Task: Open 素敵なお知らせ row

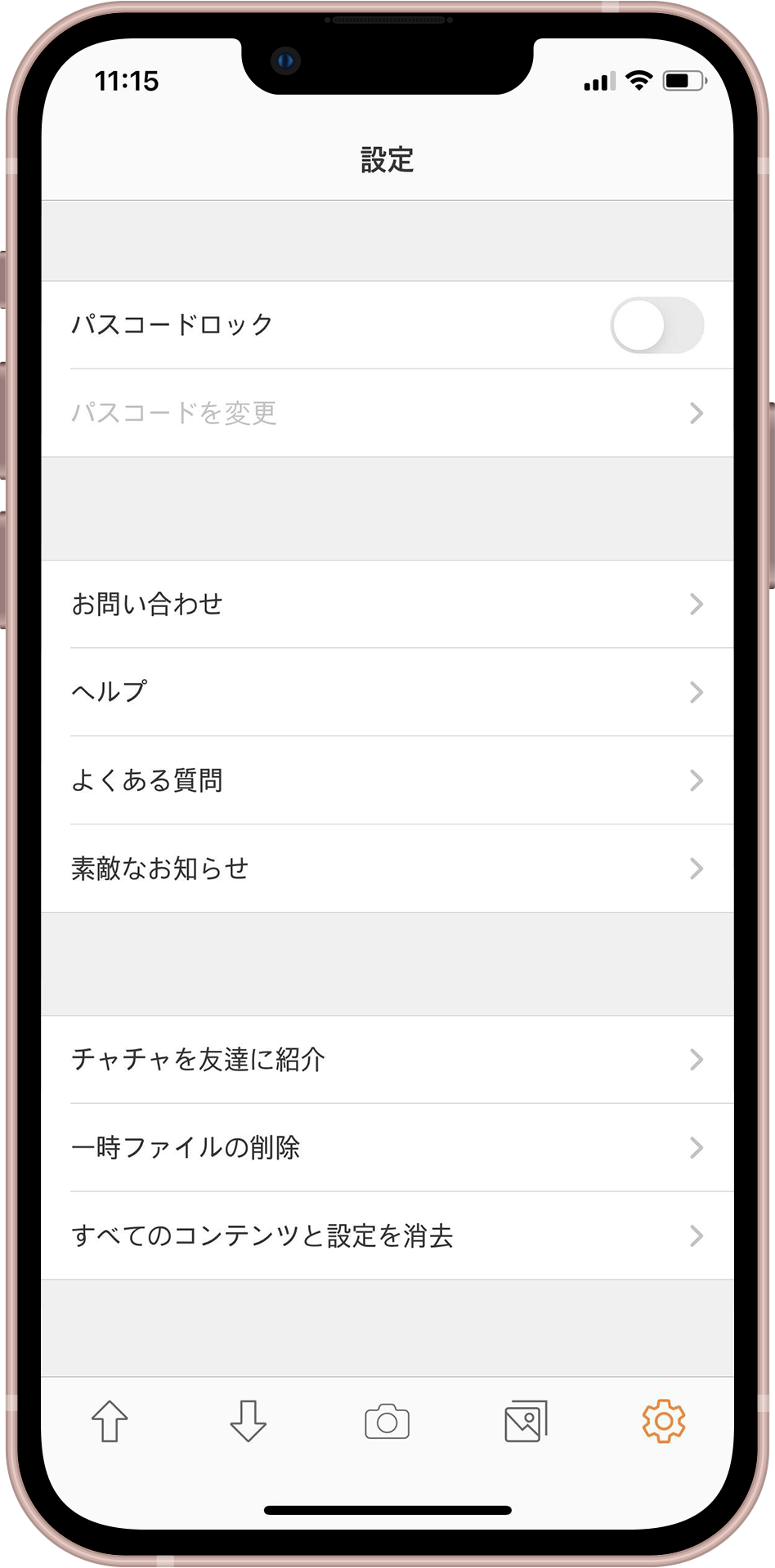Action: (387, 869)
